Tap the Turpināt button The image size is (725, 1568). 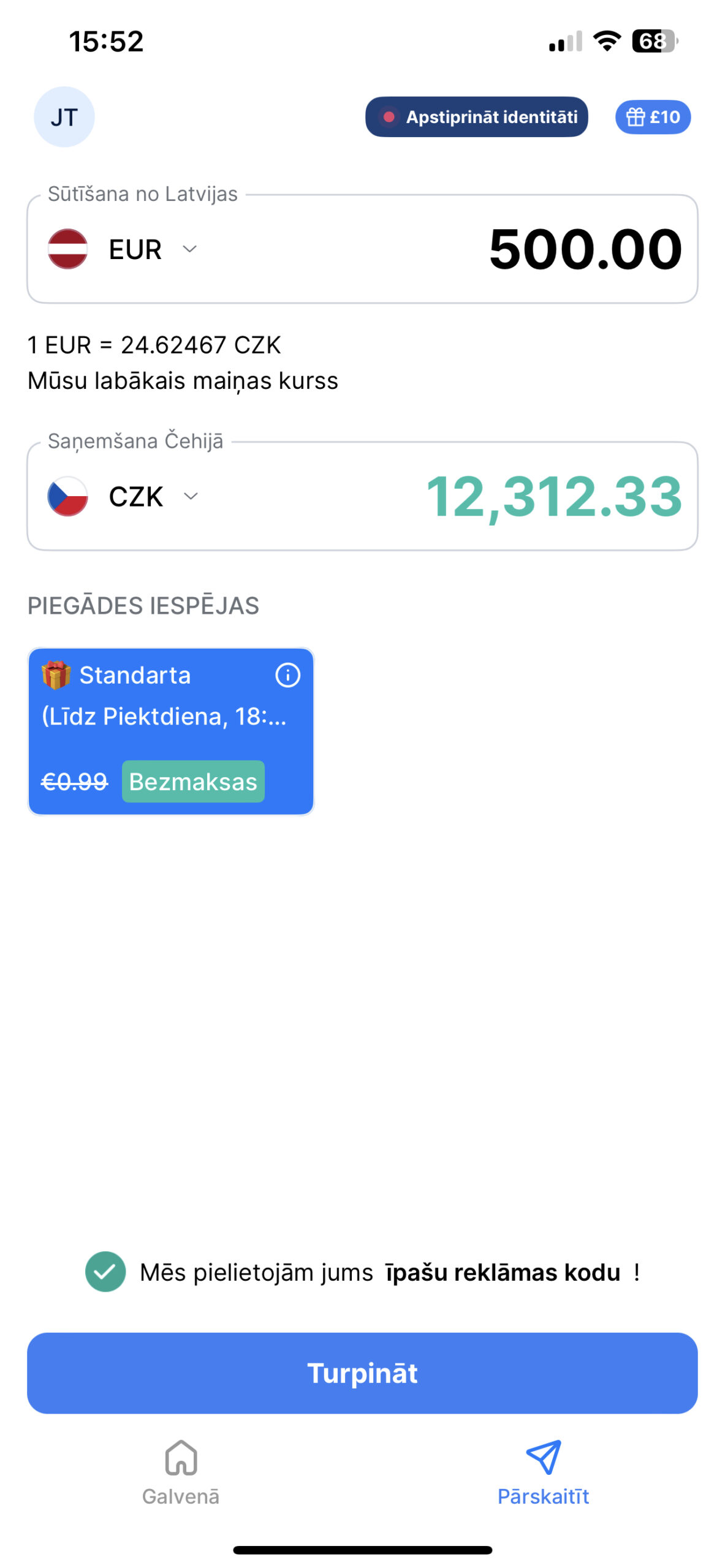coord(362,1373)
